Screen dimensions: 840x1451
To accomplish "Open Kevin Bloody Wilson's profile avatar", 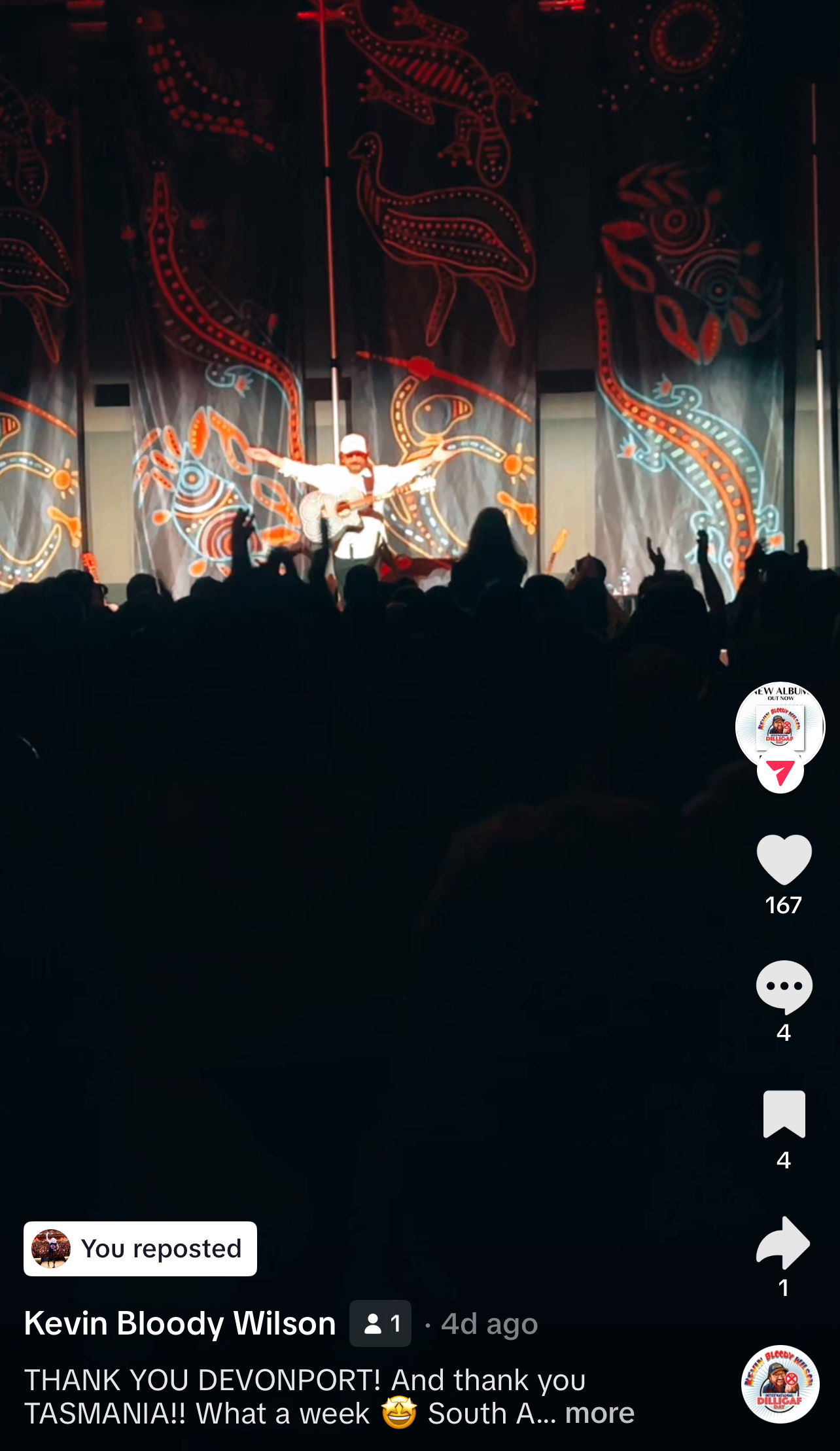I will click(x=780, y=726).
